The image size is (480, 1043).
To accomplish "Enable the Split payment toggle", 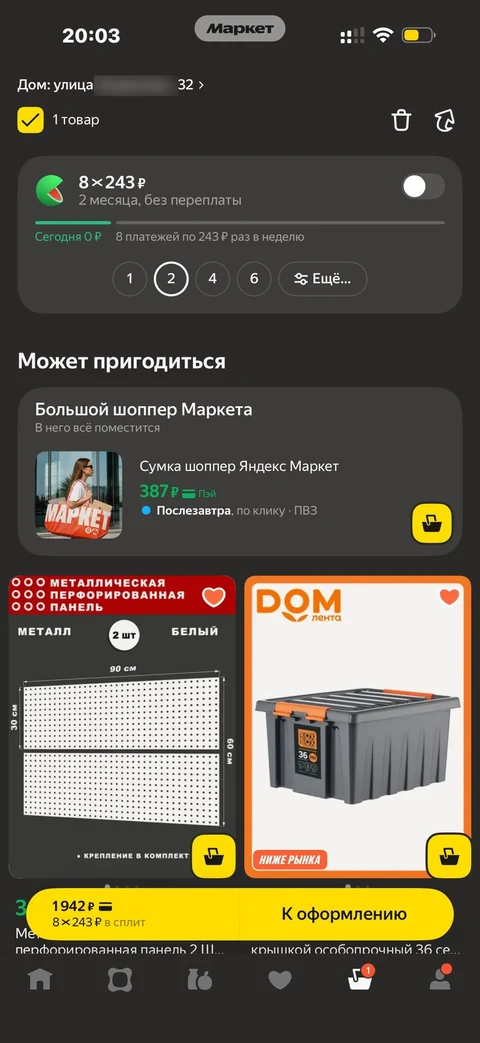I will [423, 186].
